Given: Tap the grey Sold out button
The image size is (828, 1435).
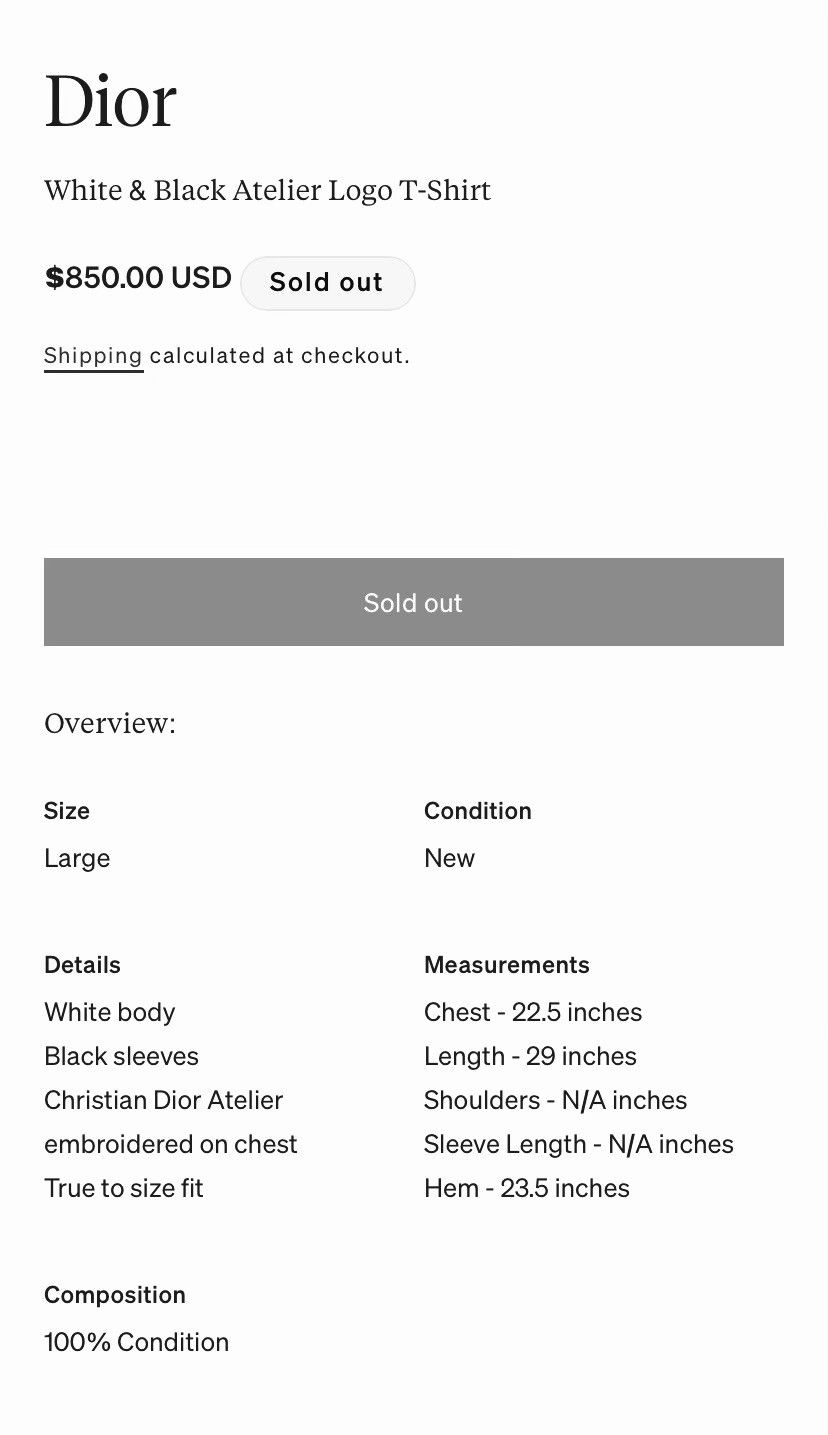Looking at the screenshot, I should coord(414,602).
